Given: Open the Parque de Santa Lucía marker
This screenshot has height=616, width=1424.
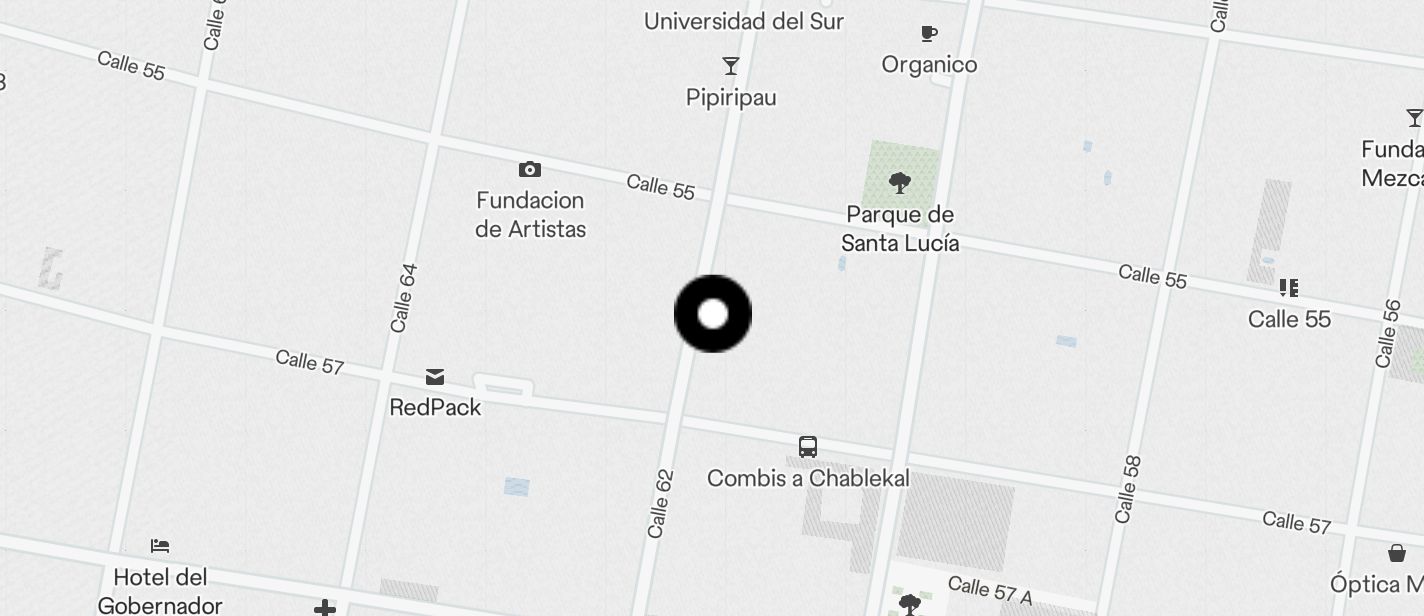Looking at the screenshot, I should pos(900,182).
